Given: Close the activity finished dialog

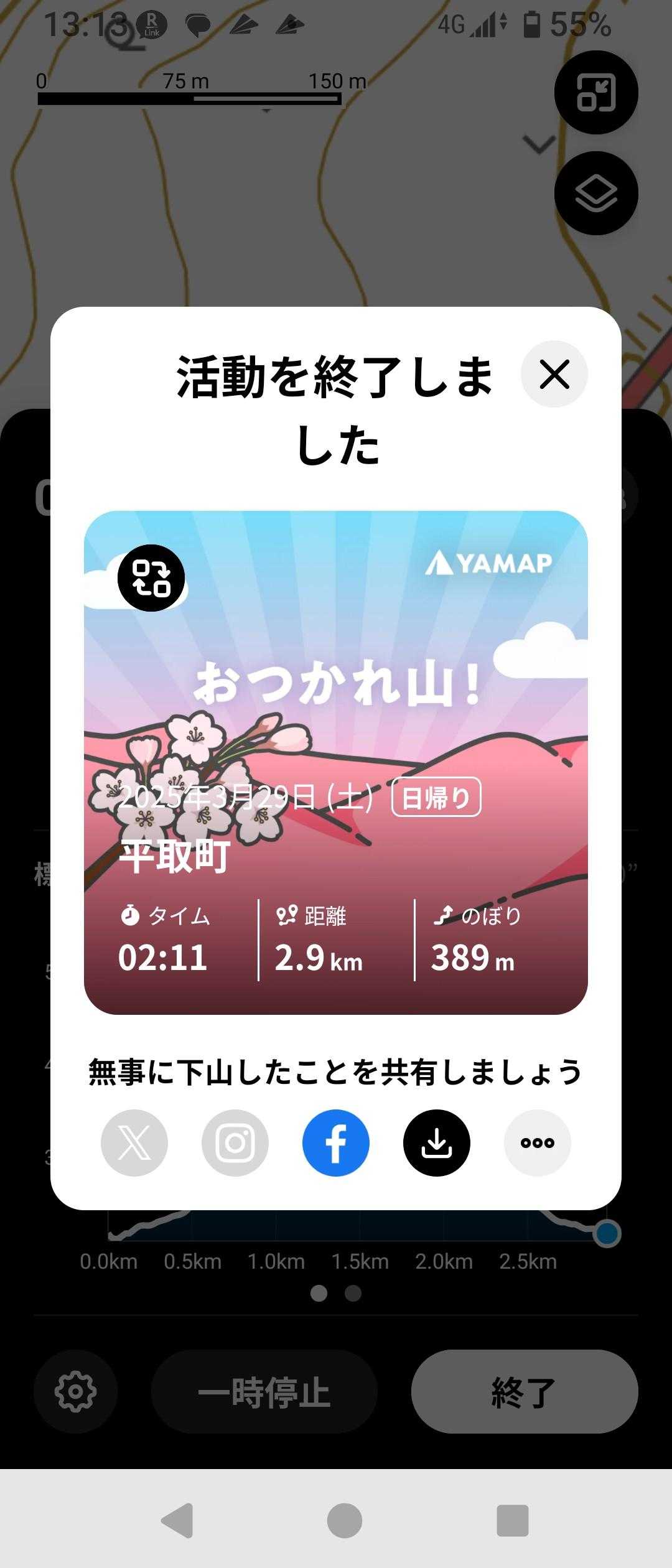Looking at the screenshot, I should click(554, 374).
